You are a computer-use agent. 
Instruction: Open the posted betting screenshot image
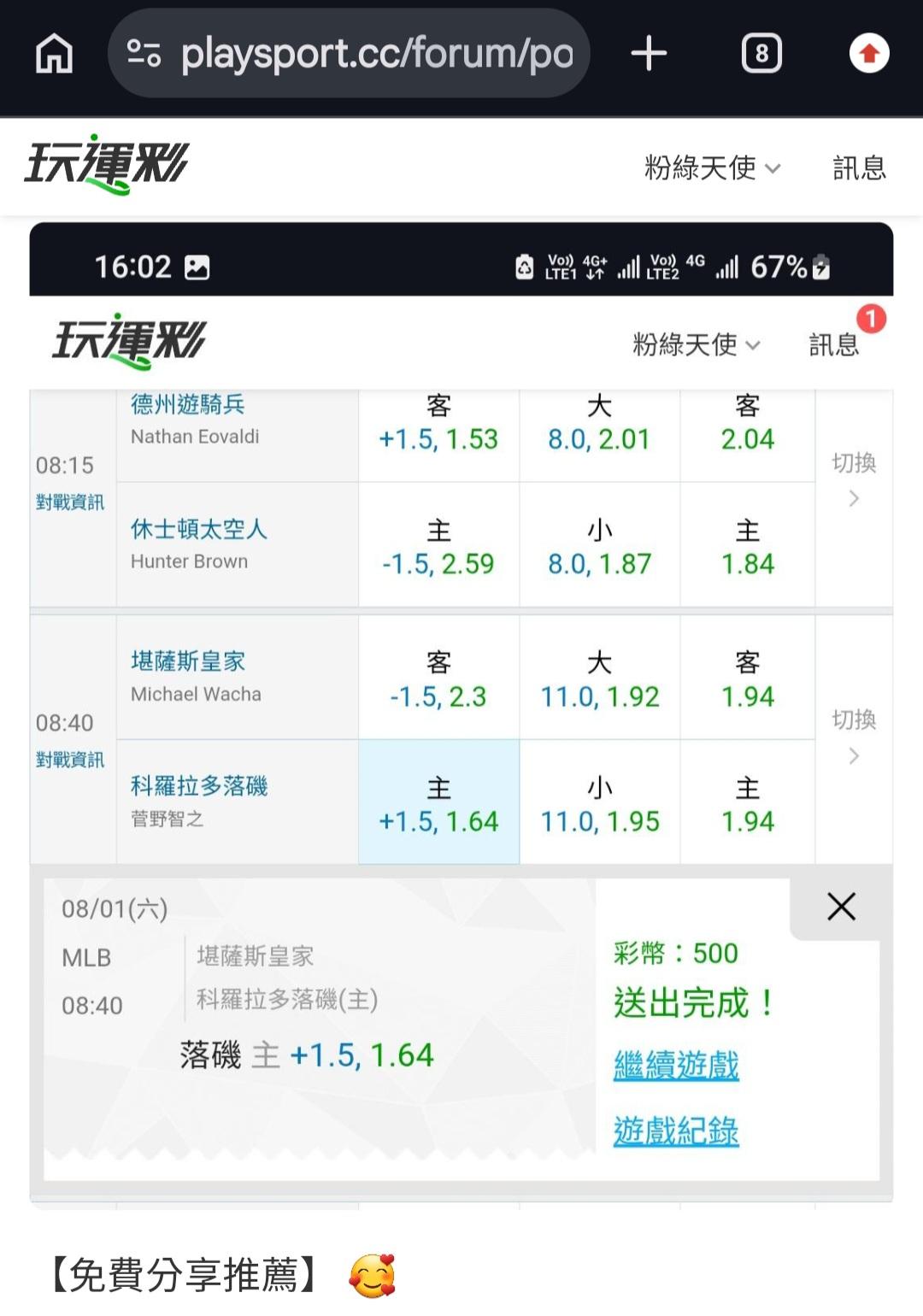click(461, 714)
